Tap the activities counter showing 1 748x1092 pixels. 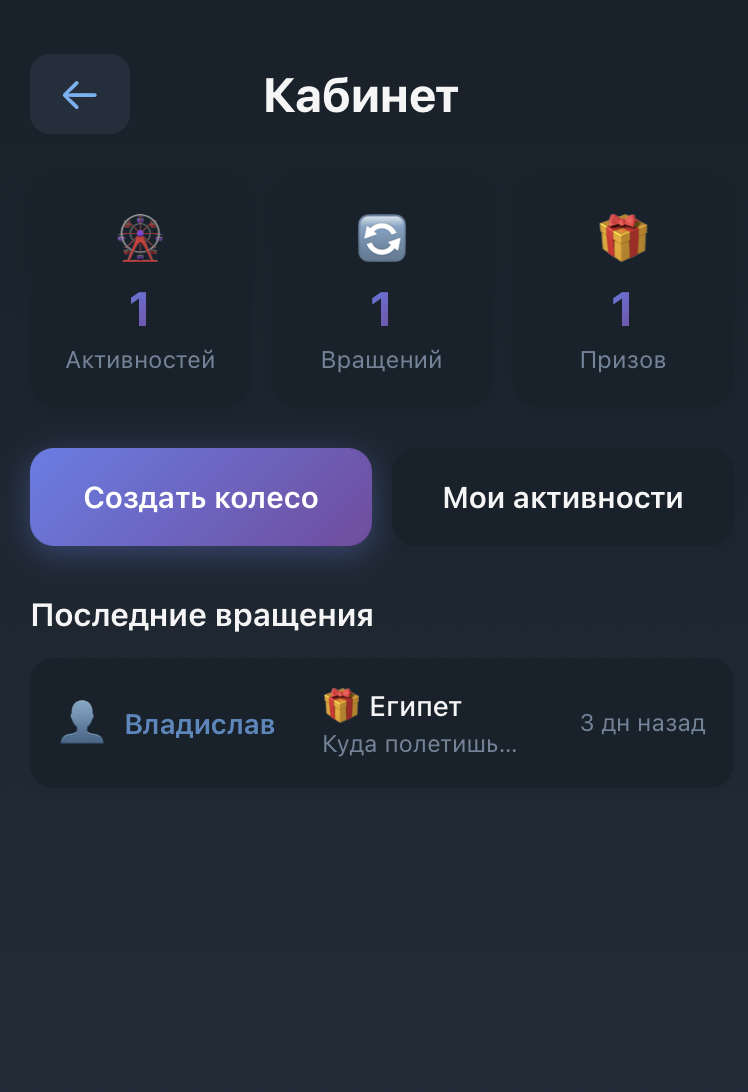(141, 311)
